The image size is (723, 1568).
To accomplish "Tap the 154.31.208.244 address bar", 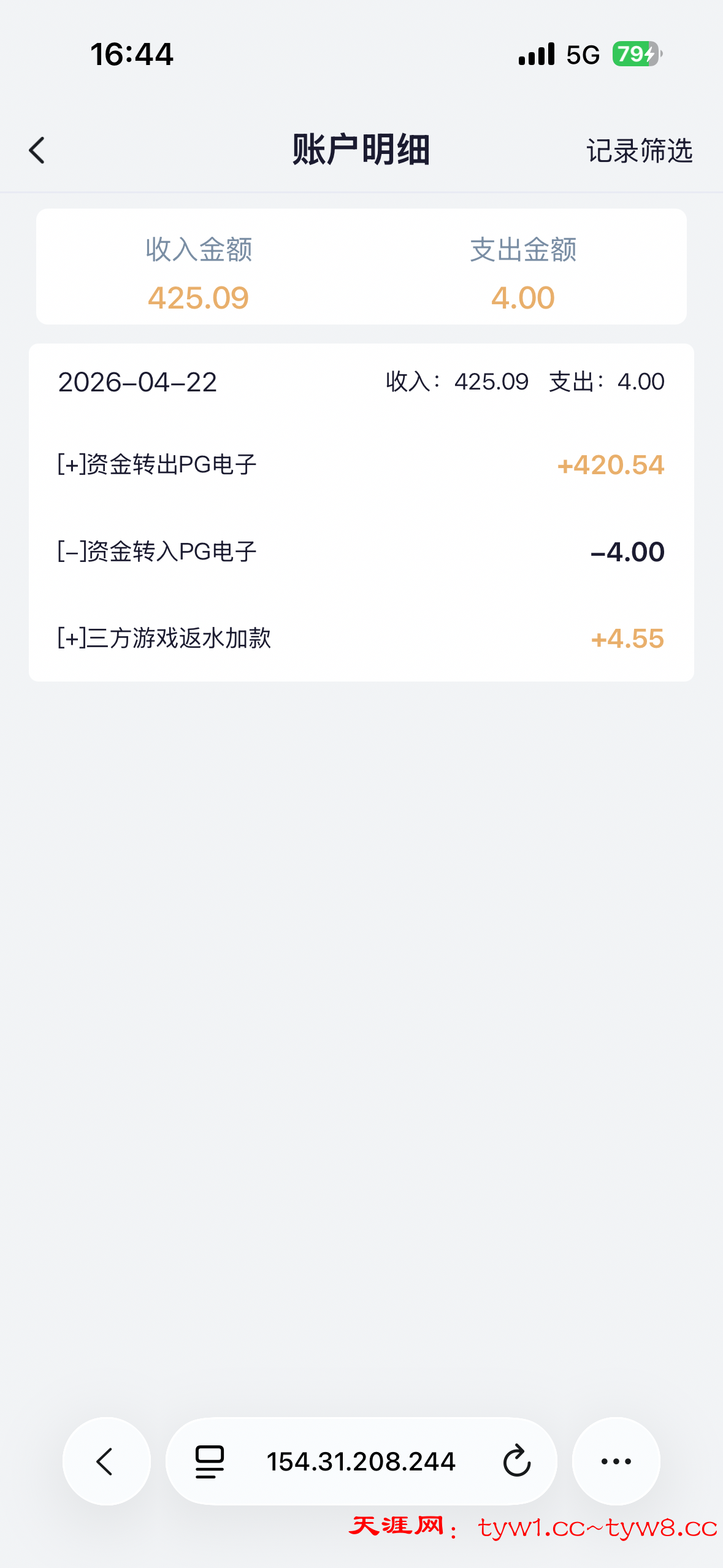I will 361,1461.
